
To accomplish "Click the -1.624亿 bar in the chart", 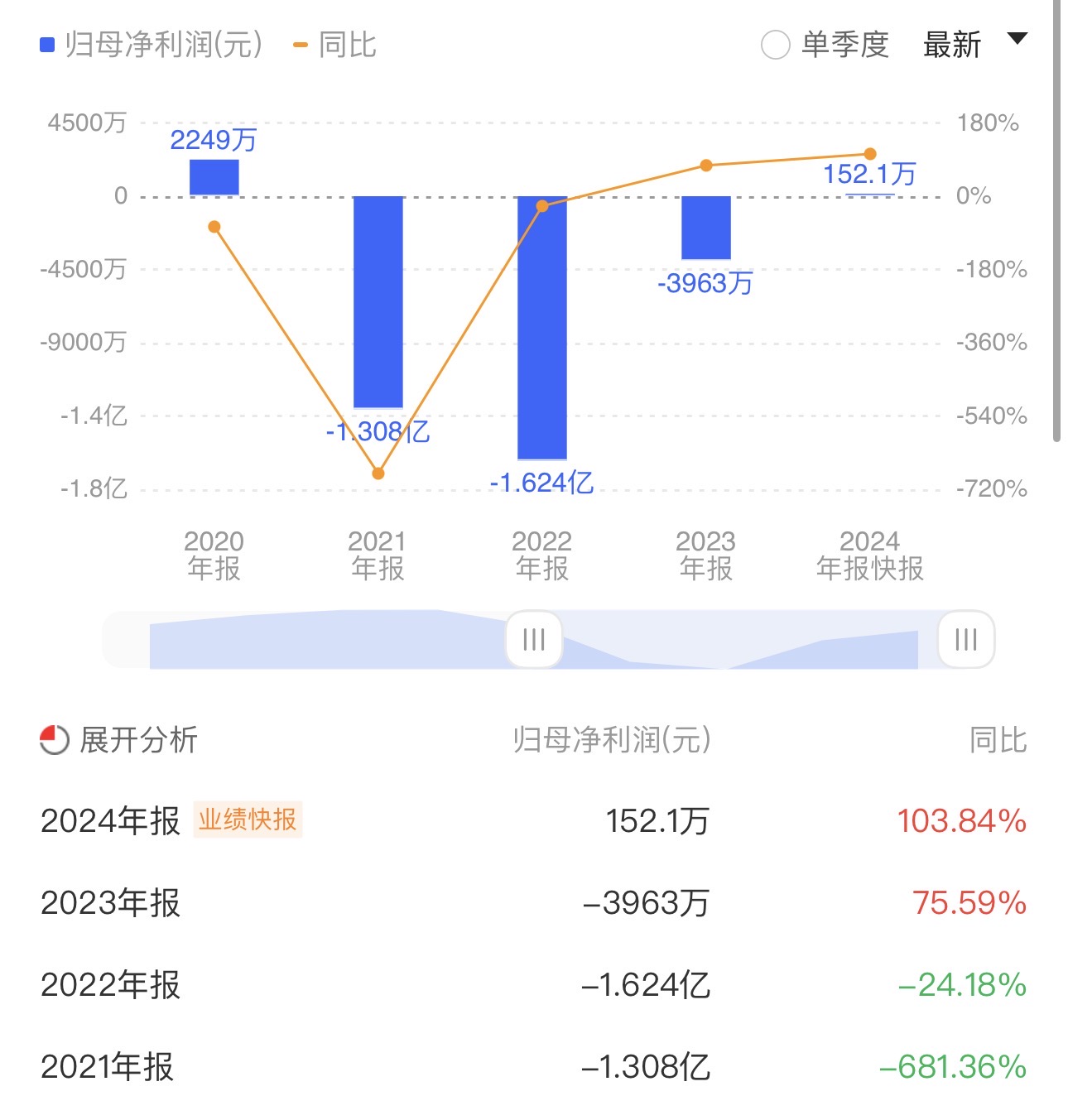I will pos(542,327).
